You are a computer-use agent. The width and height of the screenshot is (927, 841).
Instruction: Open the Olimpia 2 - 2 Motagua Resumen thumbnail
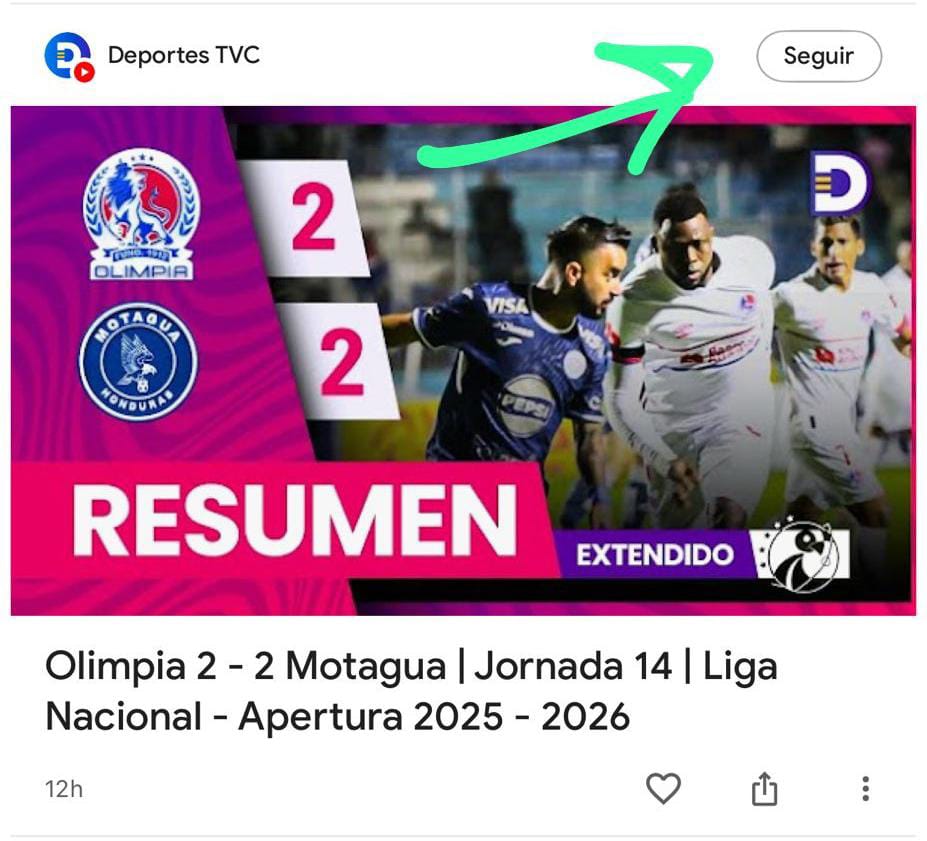[463, 360]
